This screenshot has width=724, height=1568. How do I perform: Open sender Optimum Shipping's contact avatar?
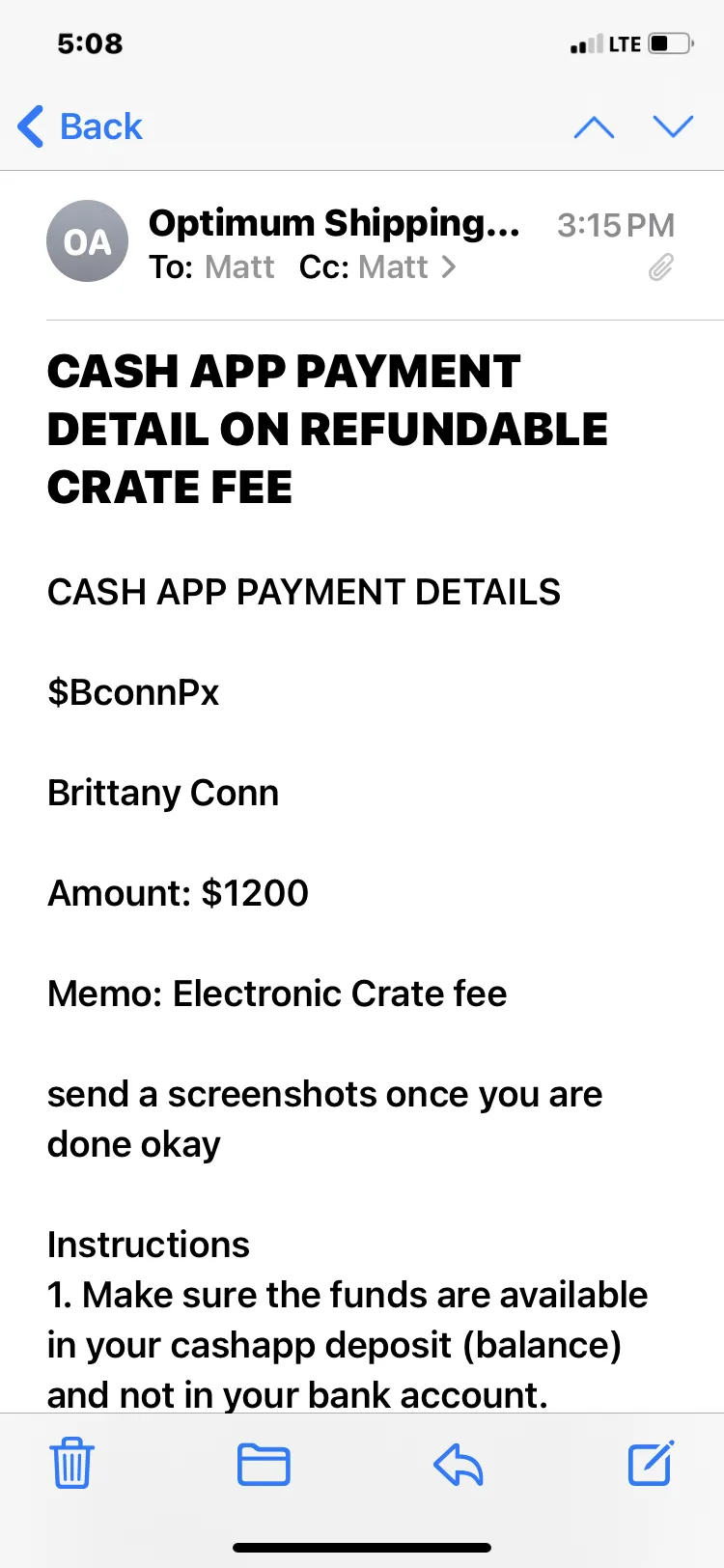(87, 241)
